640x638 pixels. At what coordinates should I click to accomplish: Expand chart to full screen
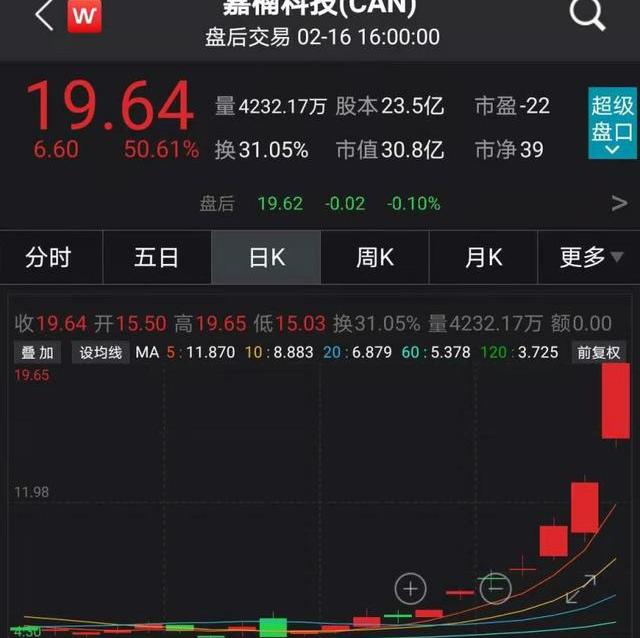tap(581, 589)
